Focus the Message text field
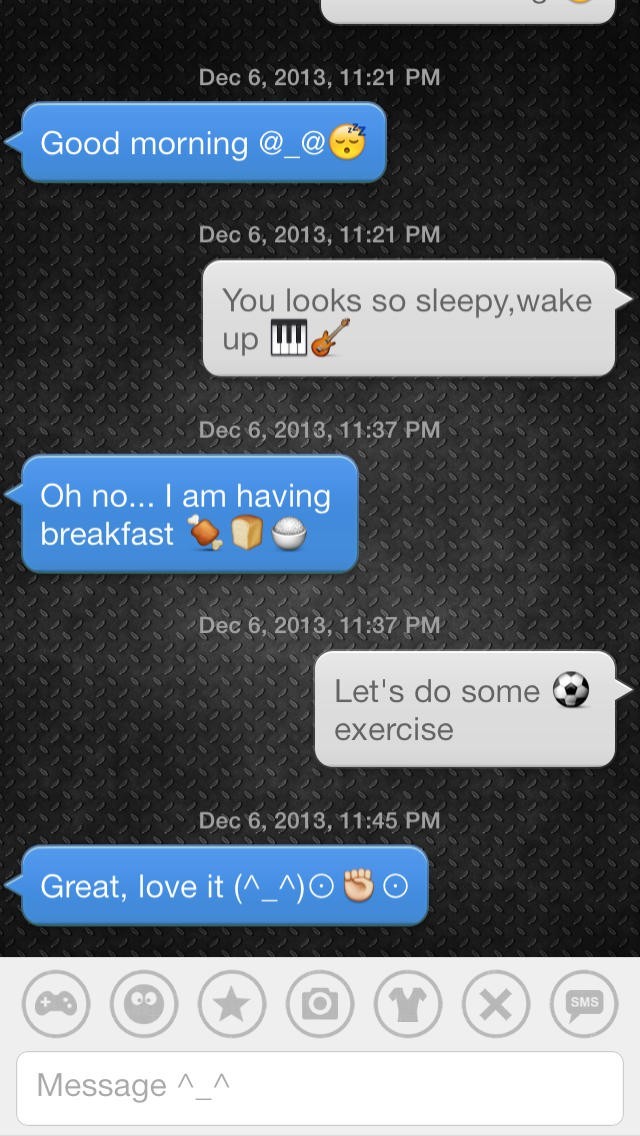Image resolution: width=640 pixels, height=1136 pixels. coord(320,1085)
